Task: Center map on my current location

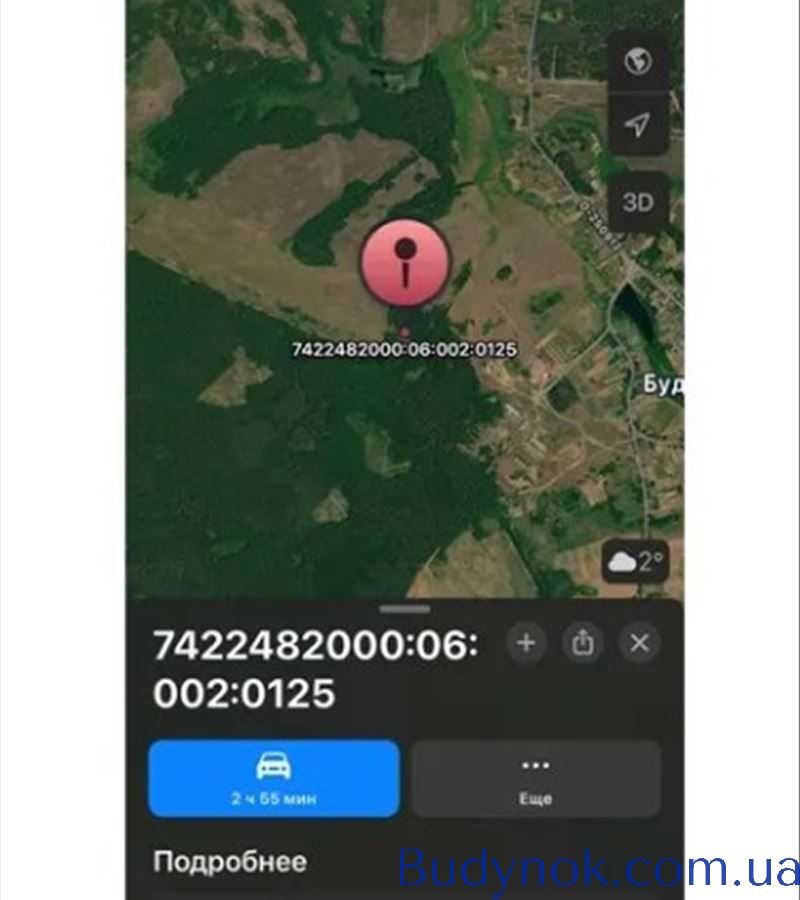Action: coord(636,124)
